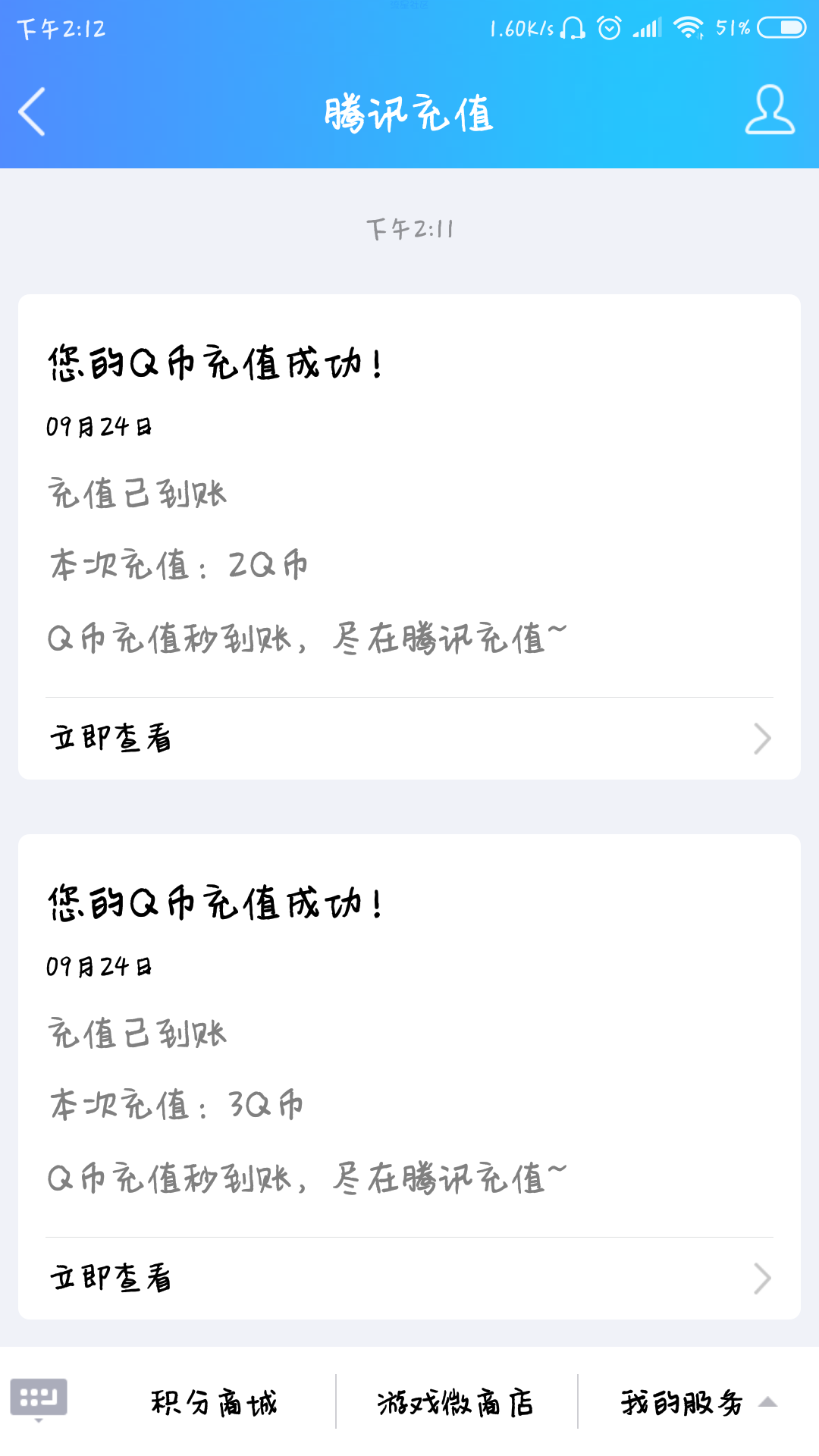
Task: Go back from 腾讯充值 page
Action: point(32,111)
